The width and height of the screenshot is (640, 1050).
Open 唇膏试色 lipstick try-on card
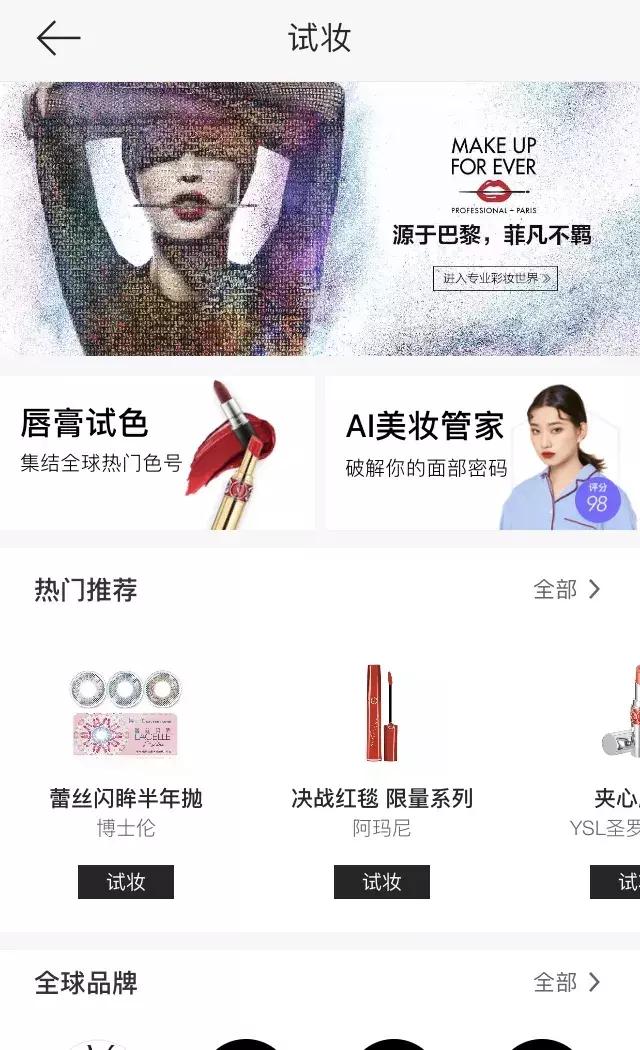[x=157, y=453]
